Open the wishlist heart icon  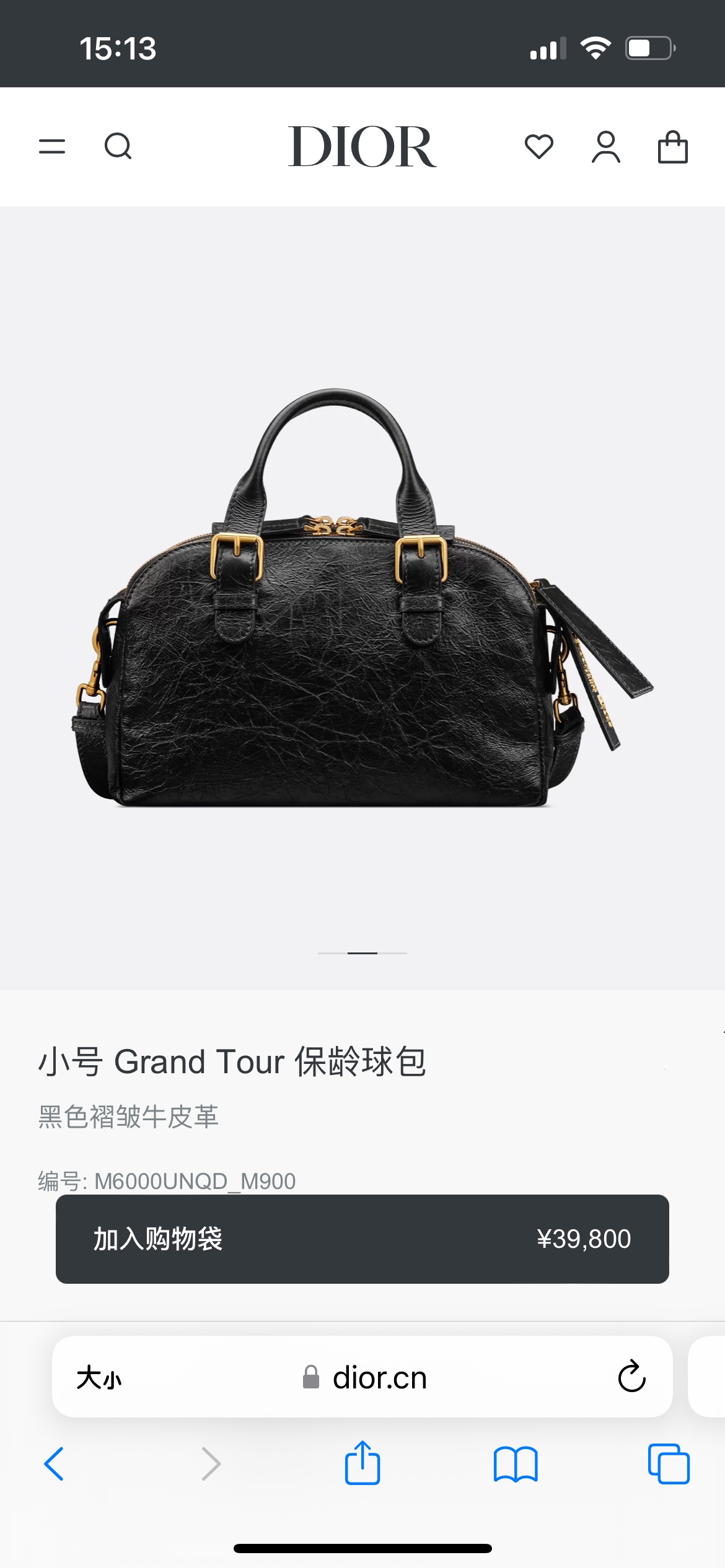point(538,147)
